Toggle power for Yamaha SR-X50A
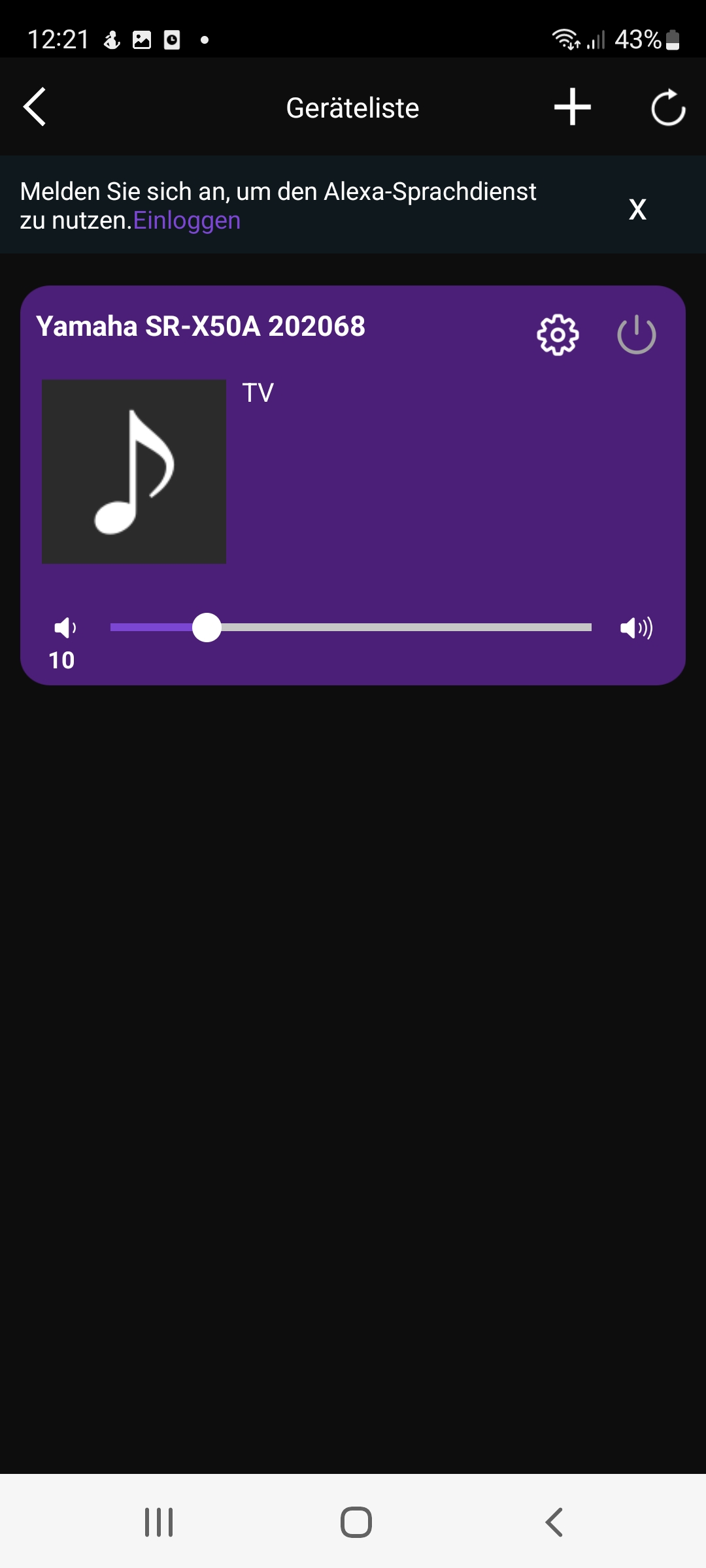 [x=636, y=335]
